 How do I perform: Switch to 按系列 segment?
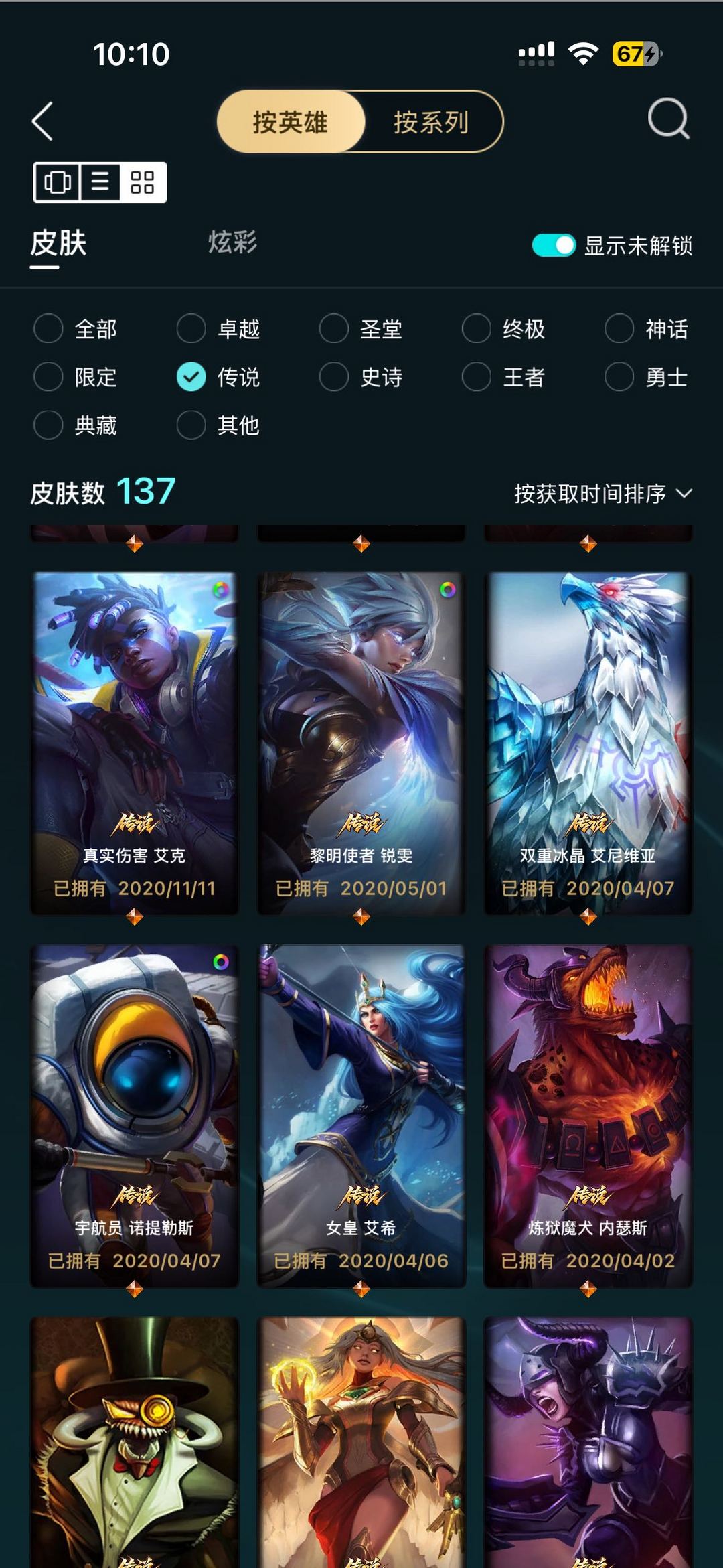431,122
